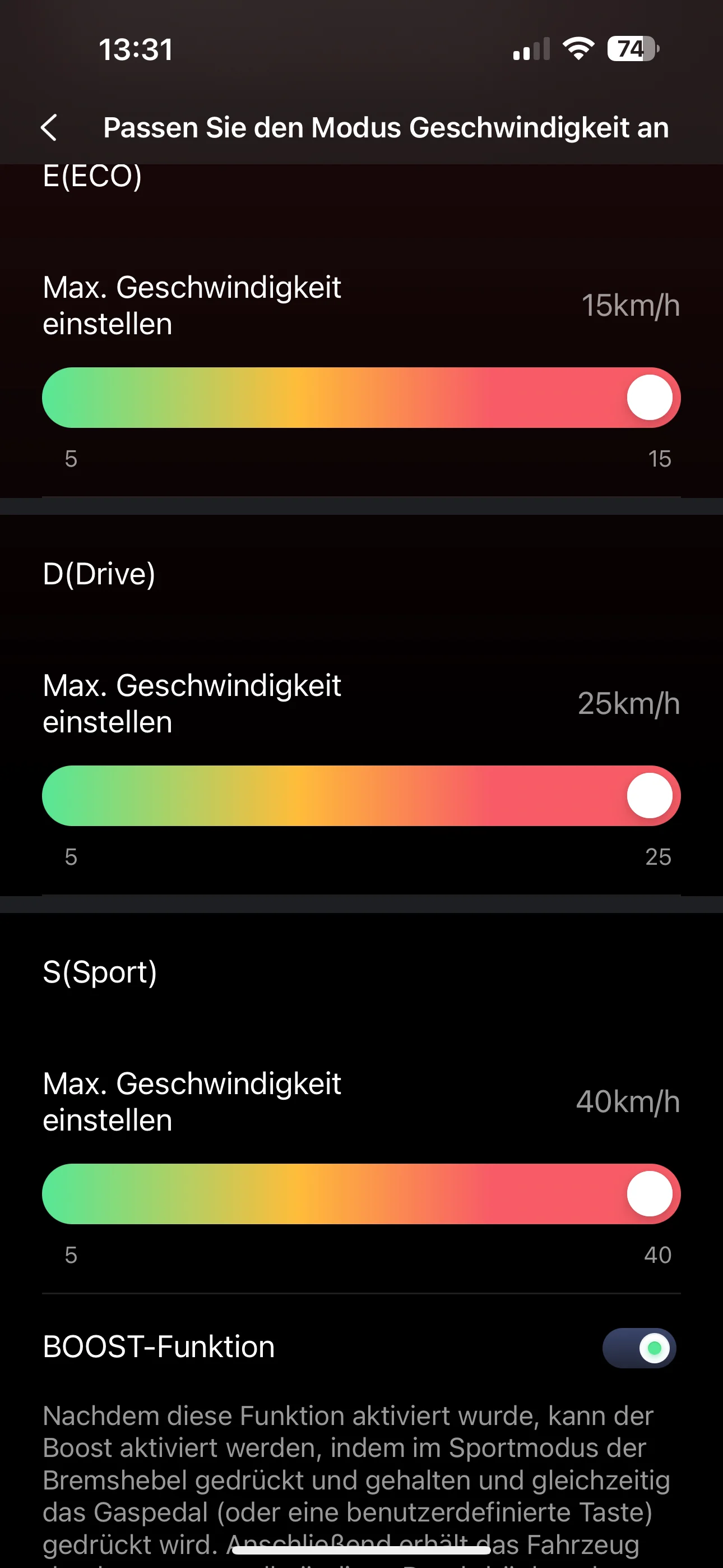Tap the S(Sport) max speed slider

[x=361, y=1193]
